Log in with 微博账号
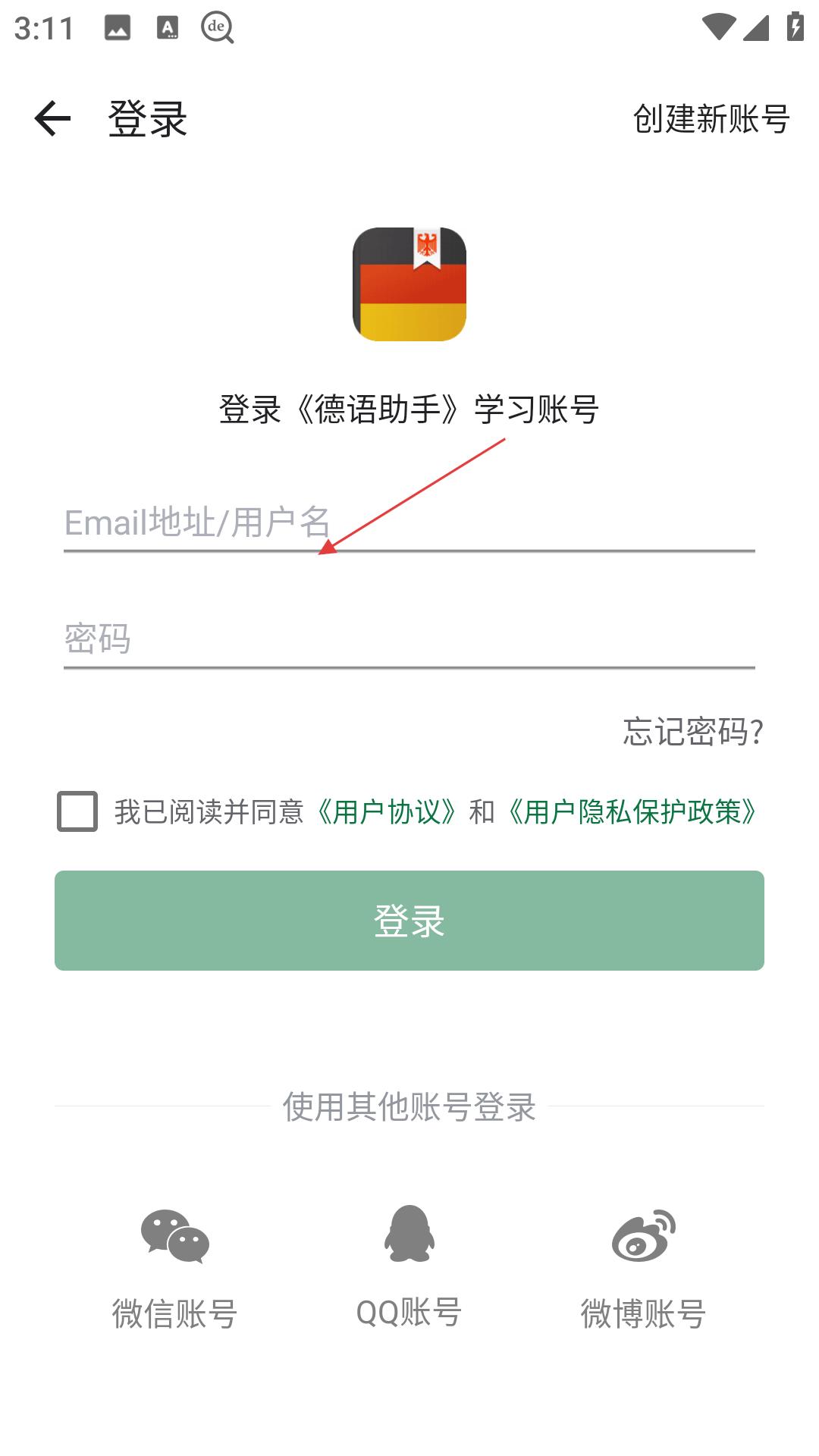819x1456 pixels. pos(643,1268)
